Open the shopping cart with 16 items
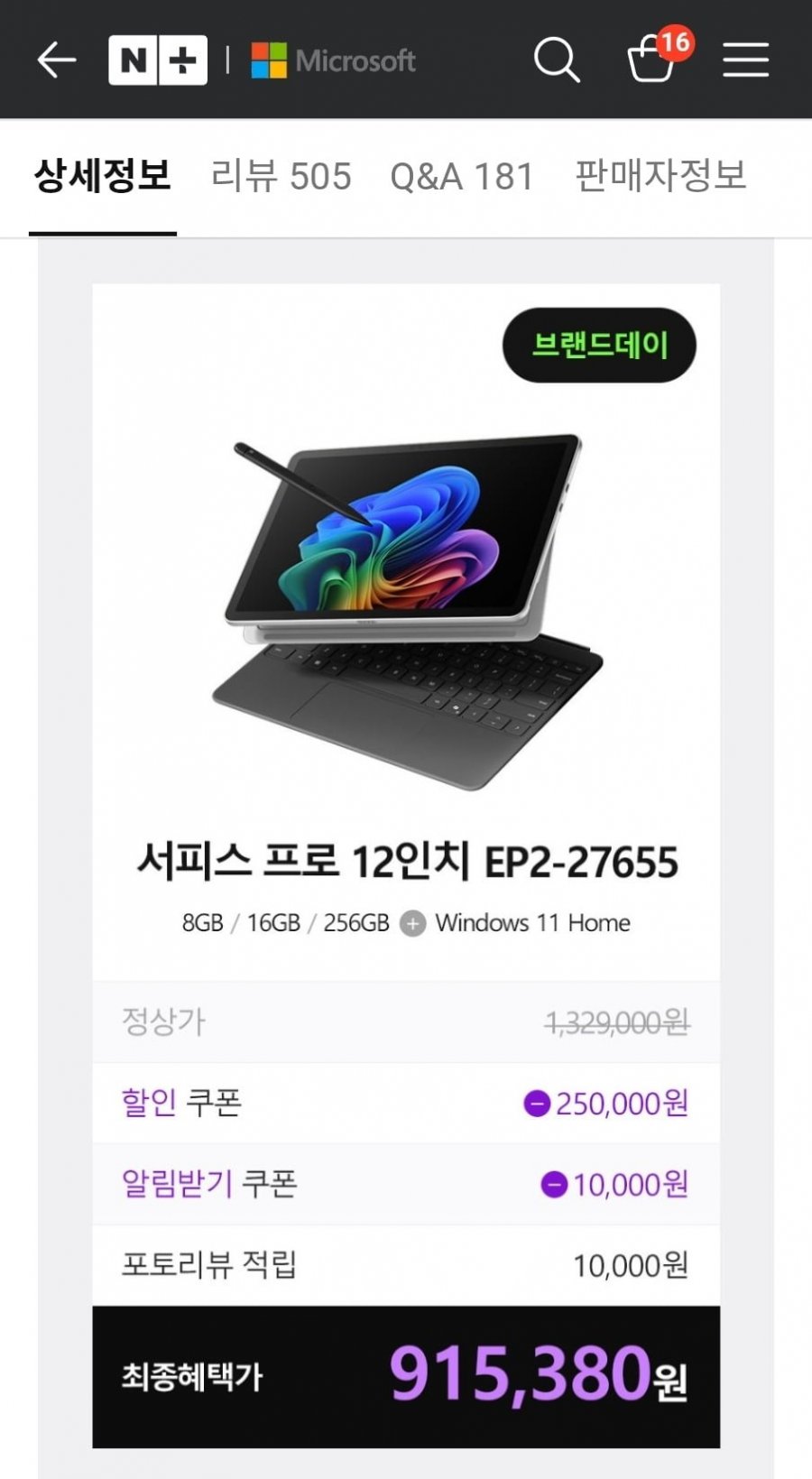Screen dimensions: 812x1479 click(653, 59)
